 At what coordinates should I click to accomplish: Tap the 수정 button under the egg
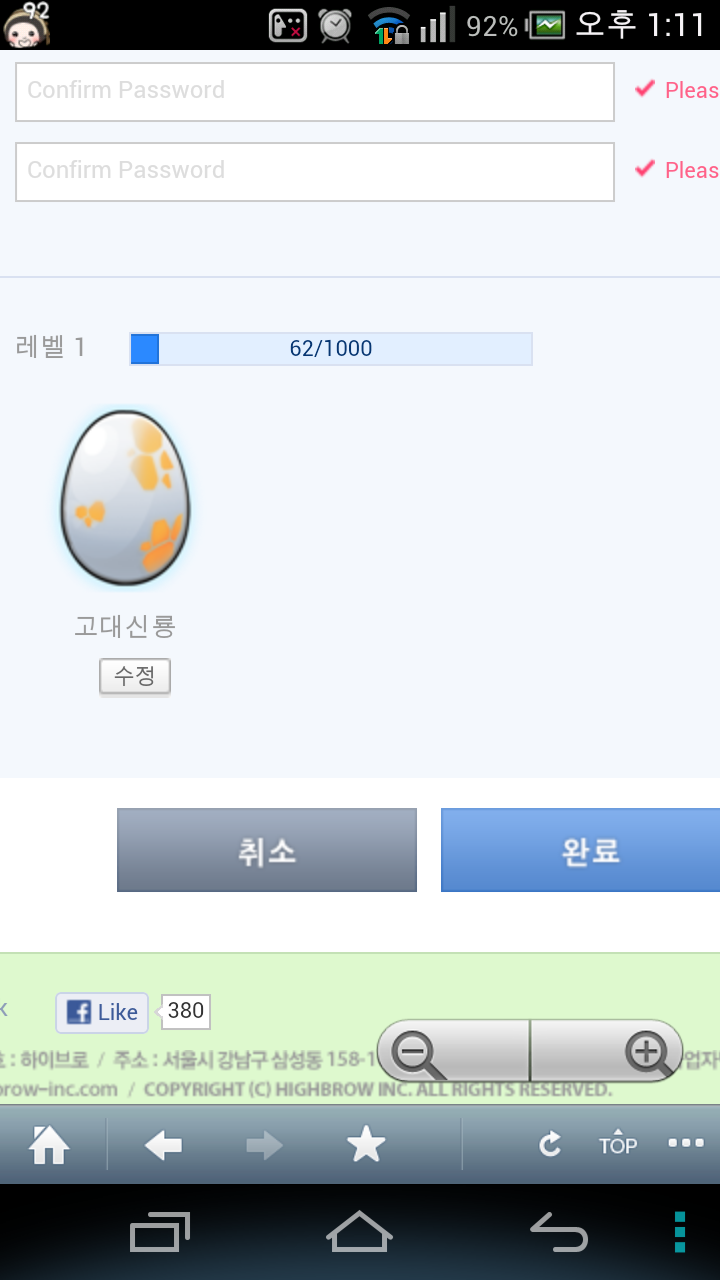(x=135, y=676)
